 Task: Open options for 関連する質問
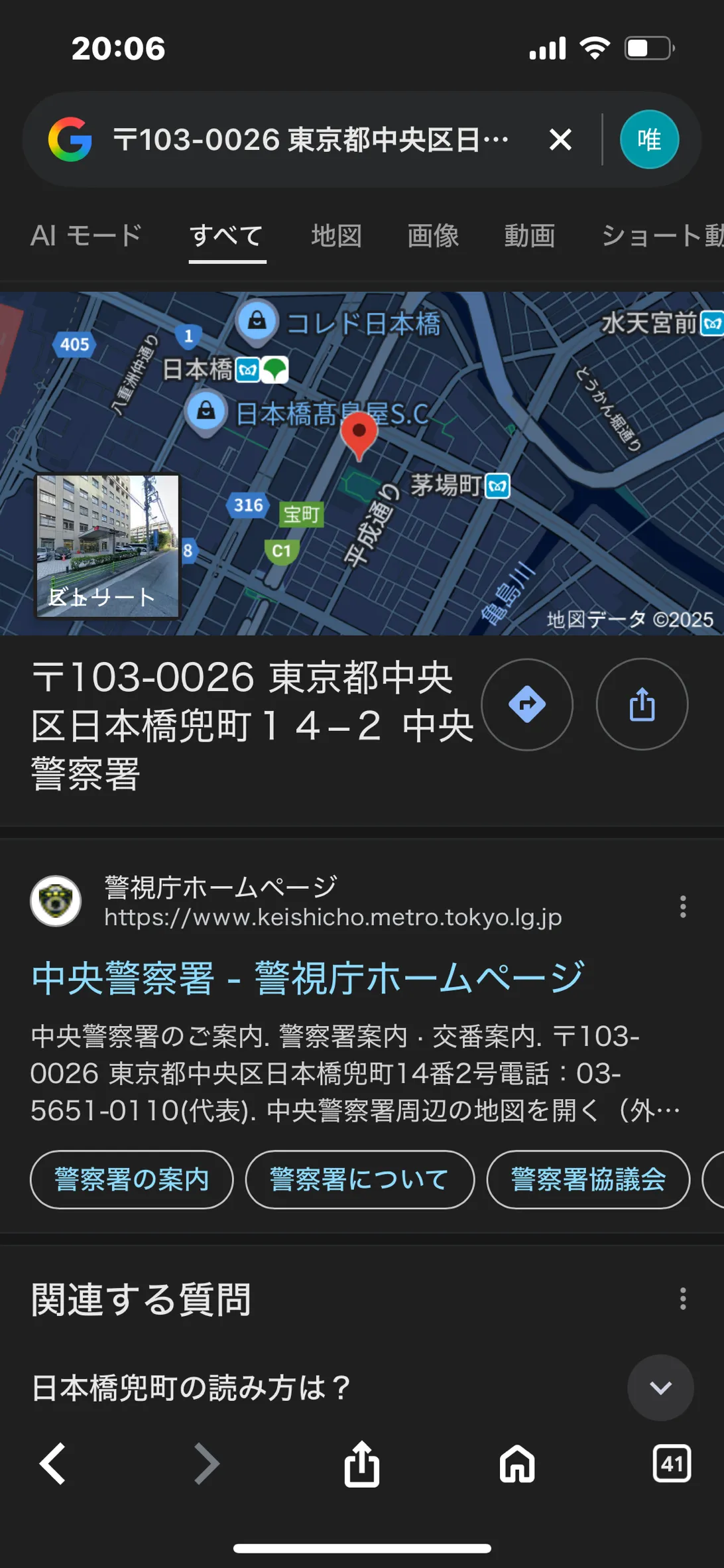682,1298
